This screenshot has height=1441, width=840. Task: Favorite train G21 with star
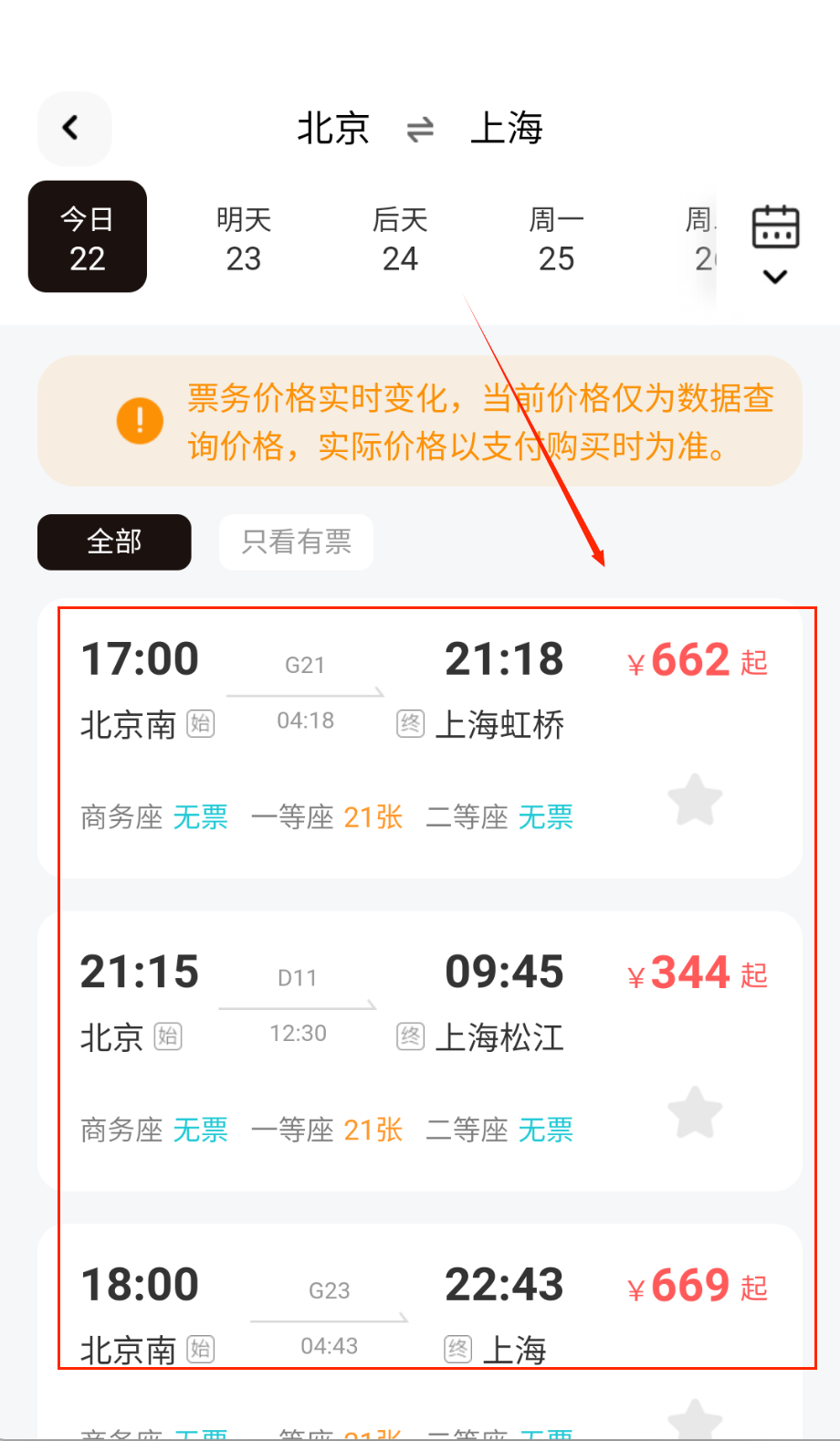pyautogui.click(x=695, y=800)
